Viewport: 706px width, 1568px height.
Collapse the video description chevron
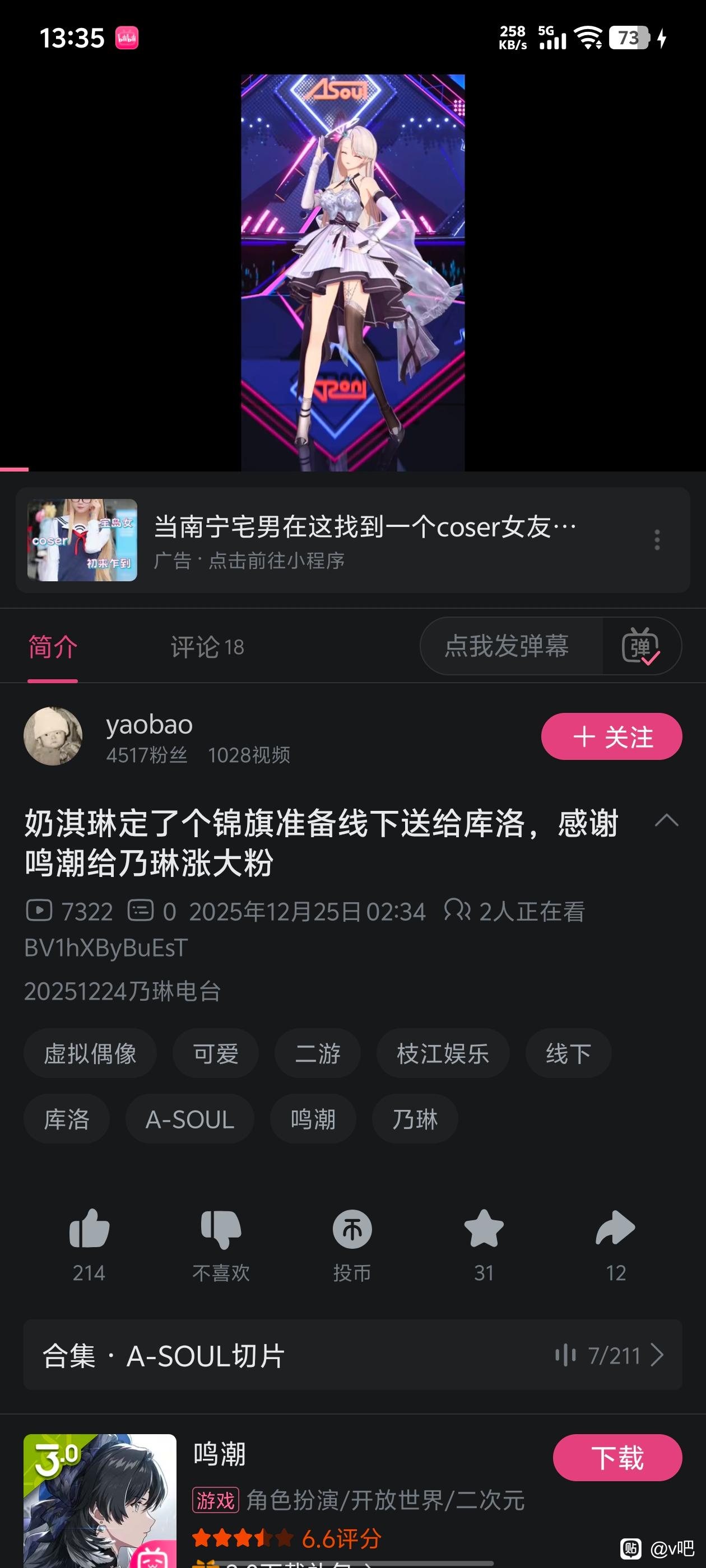666,820
